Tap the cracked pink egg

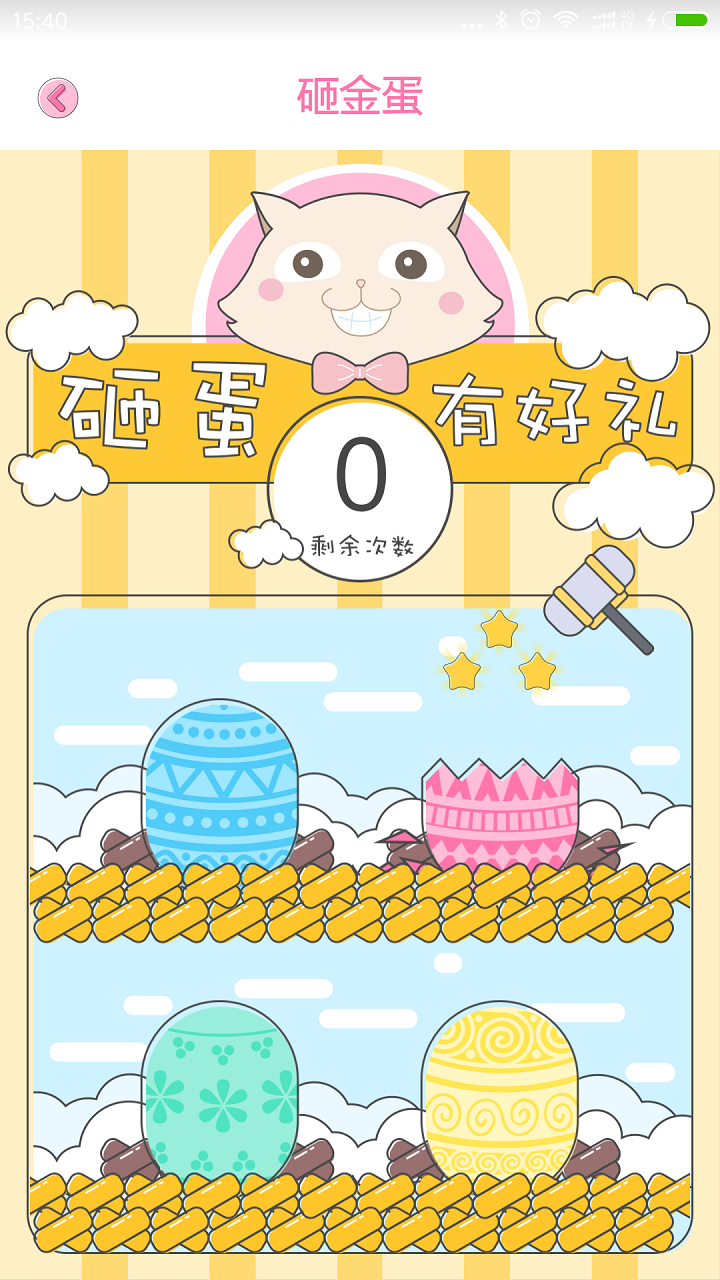coord(501,815)
